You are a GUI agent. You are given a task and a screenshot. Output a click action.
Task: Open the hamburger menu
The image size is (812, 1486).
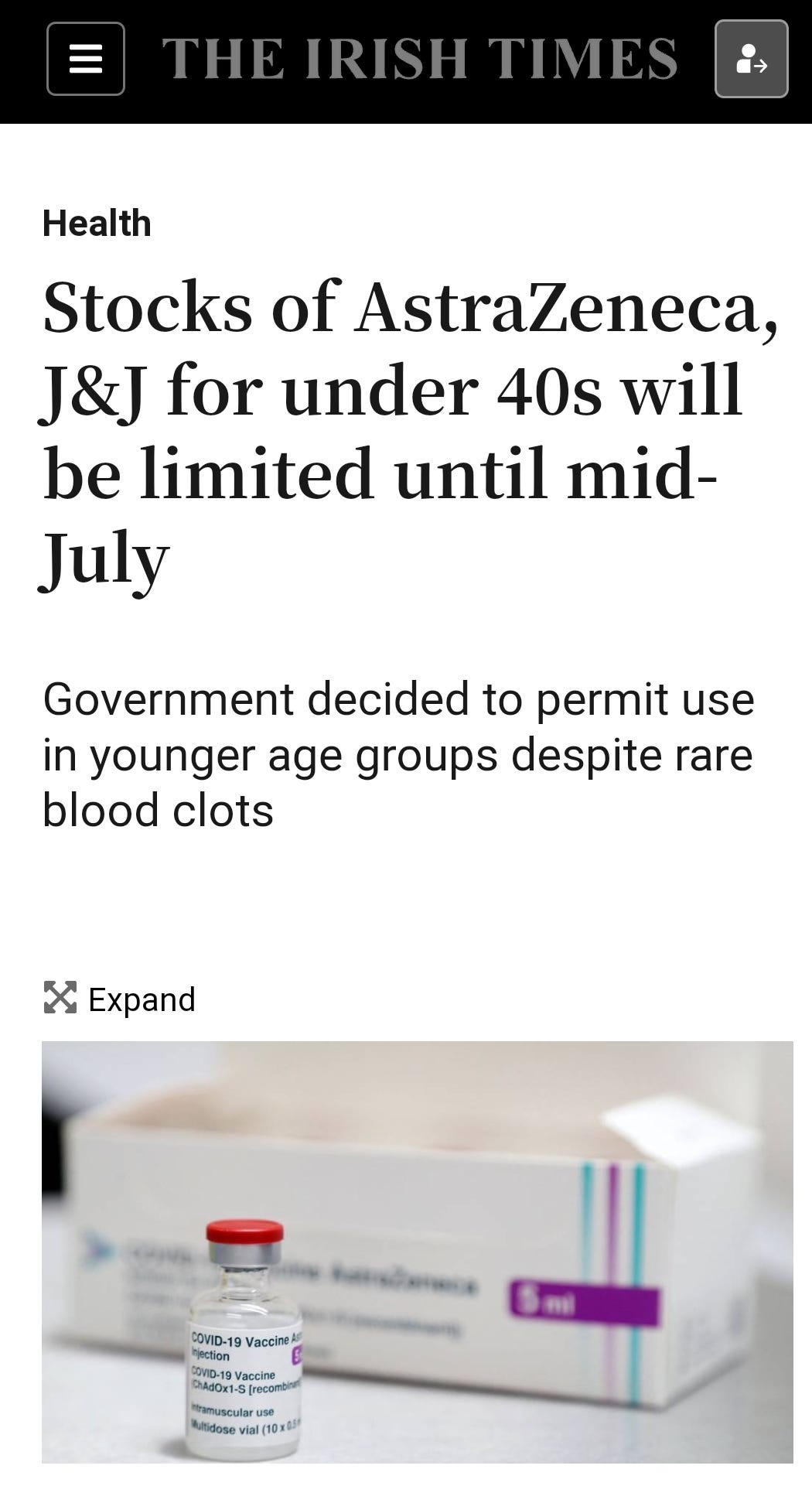point(86,59)
